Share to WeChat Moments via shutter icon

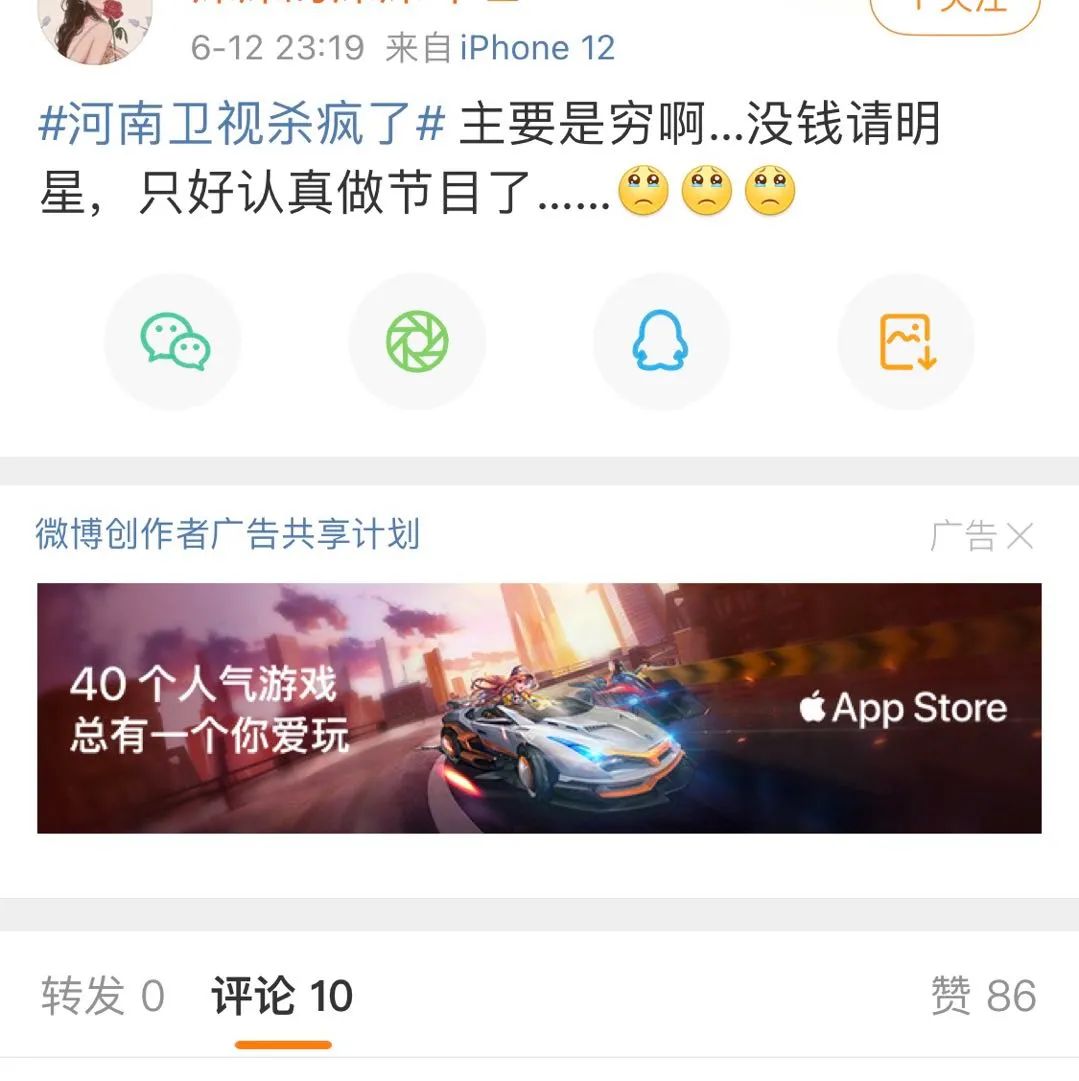point(417,341)
